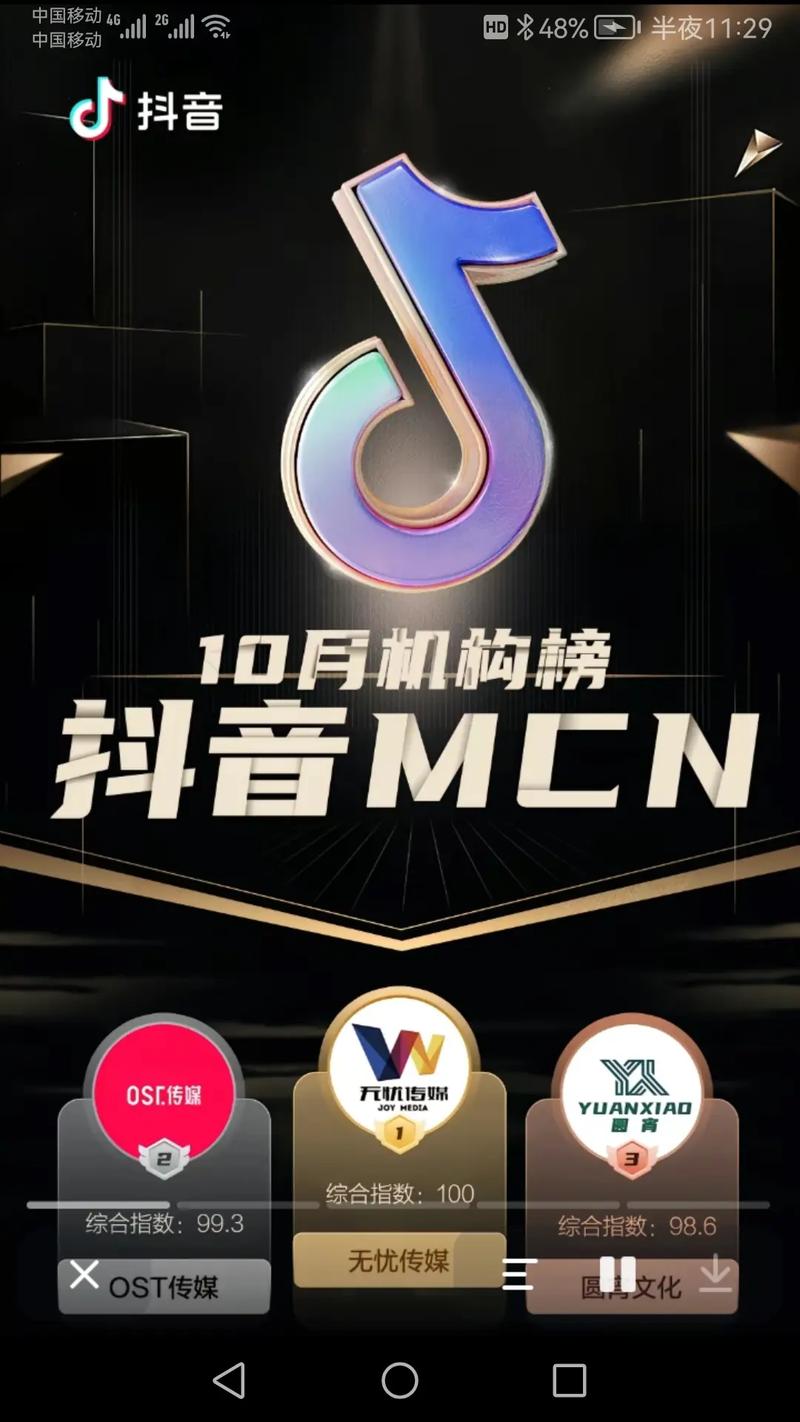Image resolution: width=800 pixels, height=1422 pixels.
Task: Return to the home screen
Action: 400,1381
